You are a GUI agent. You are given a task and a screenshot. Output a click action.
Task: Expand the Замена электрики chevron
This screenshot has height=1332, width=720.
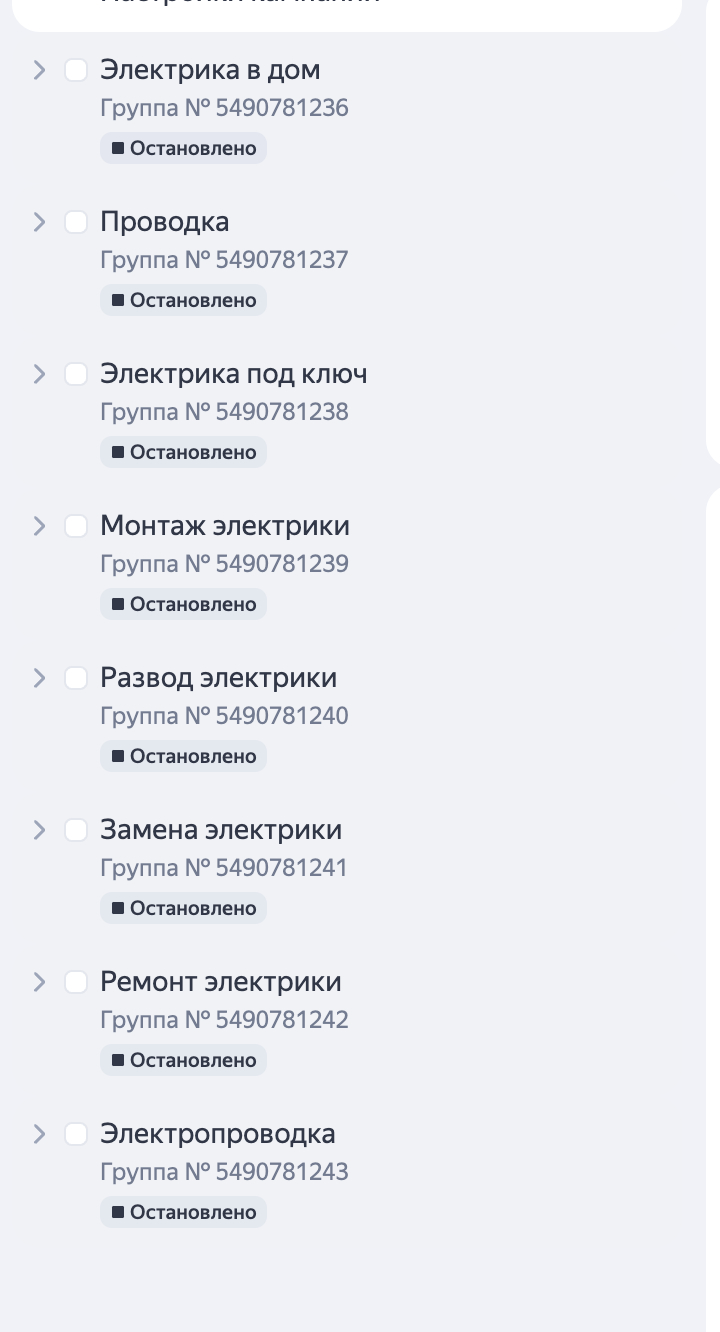click(40, 830)
